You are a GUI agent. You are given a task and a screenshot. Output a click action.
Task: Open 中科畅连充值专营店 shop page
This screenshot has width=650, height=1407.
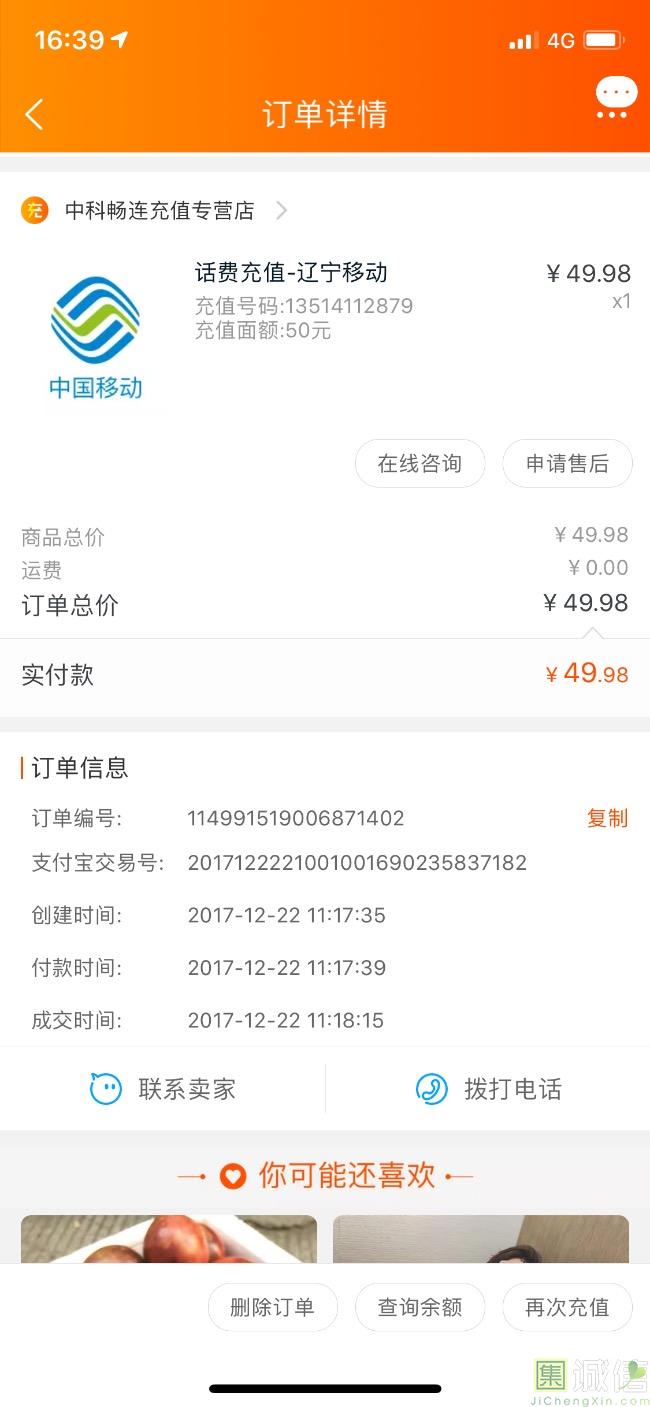coord(160,211)
